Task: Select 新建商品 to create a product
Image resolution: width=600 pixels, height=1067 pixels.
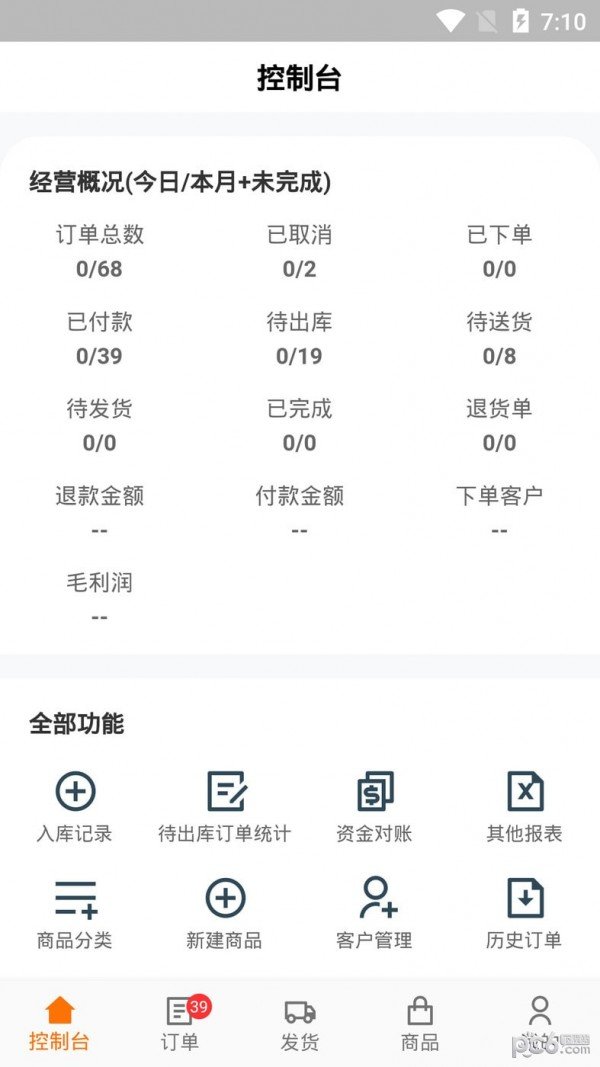Action: tap(225, 912)
